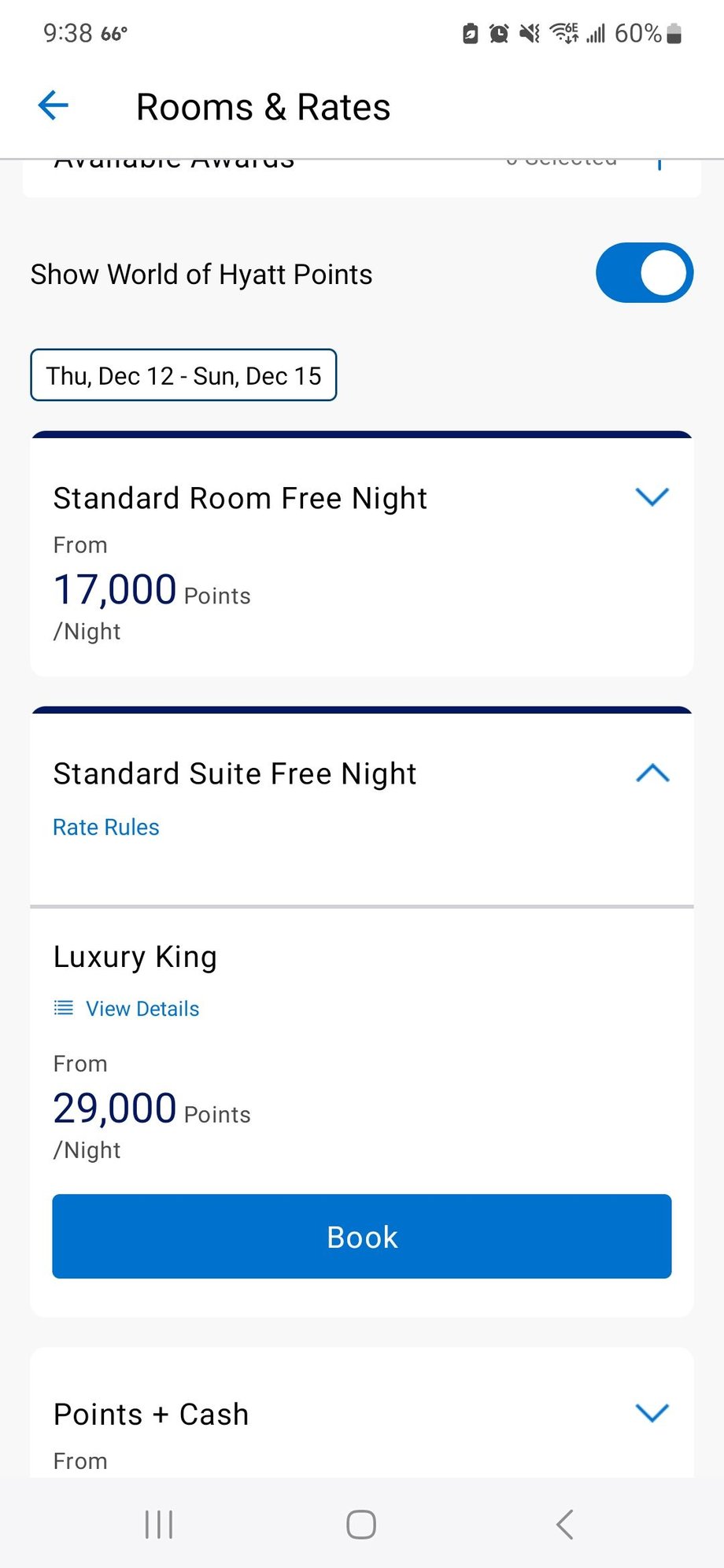Tap the vibrate mode status icon

tap(530, 33)
